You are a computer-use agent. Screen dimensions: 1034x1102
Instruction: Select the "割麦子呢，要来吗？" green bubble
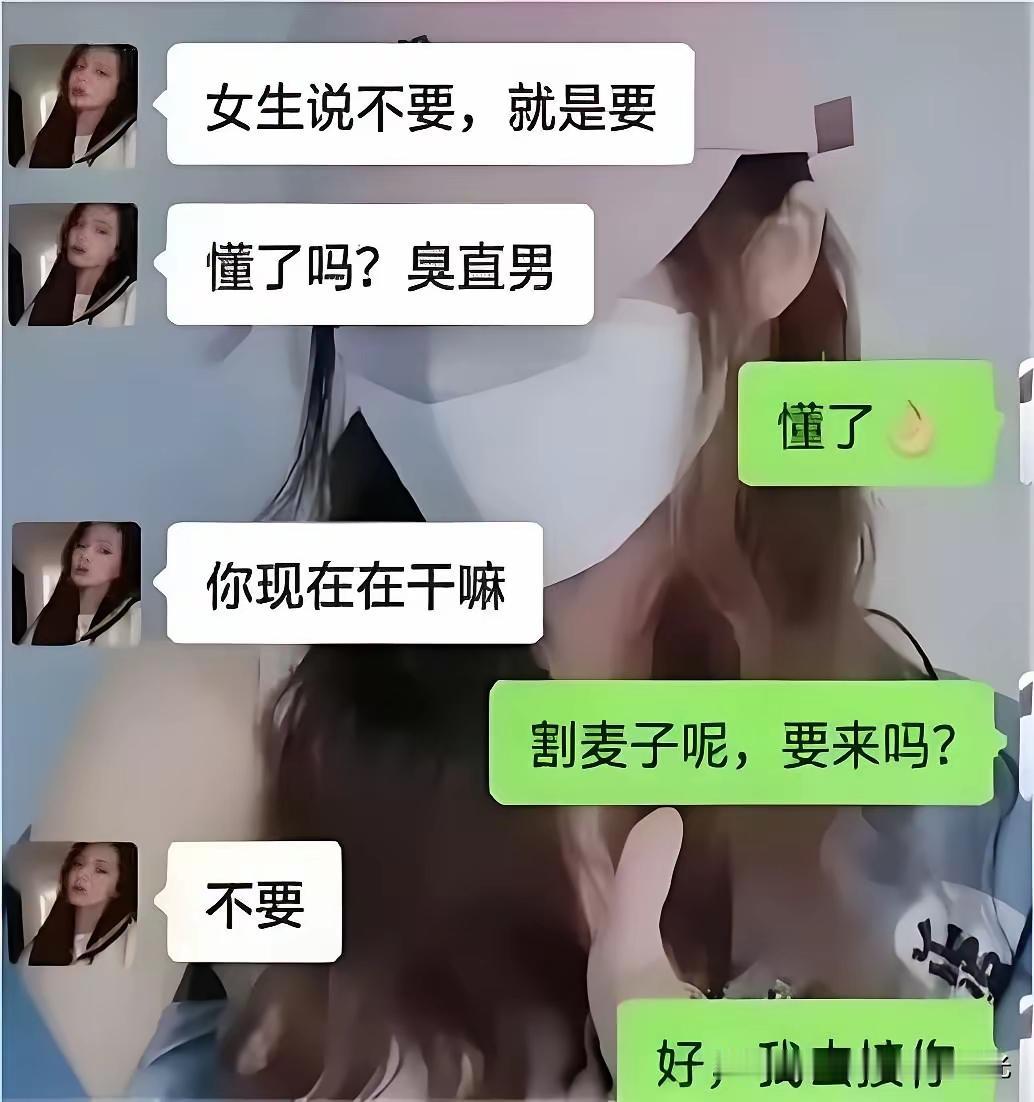740,743
